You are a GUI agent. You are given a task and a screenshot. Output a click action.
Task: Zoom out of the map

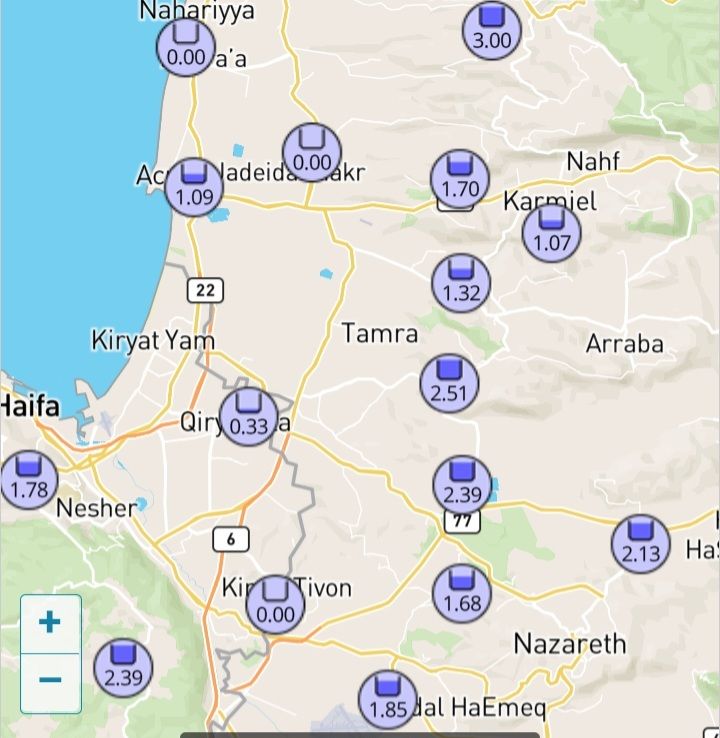click(x=50, y=680)
